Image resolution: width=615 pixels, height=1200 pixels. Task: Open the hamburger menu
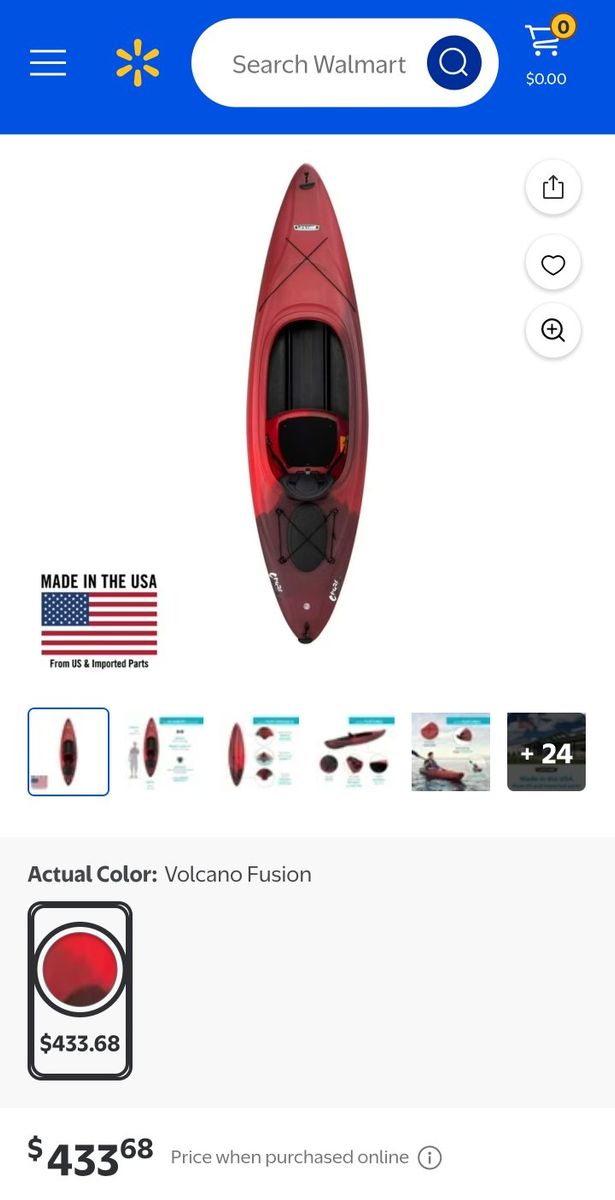click(x=48, y=63)
